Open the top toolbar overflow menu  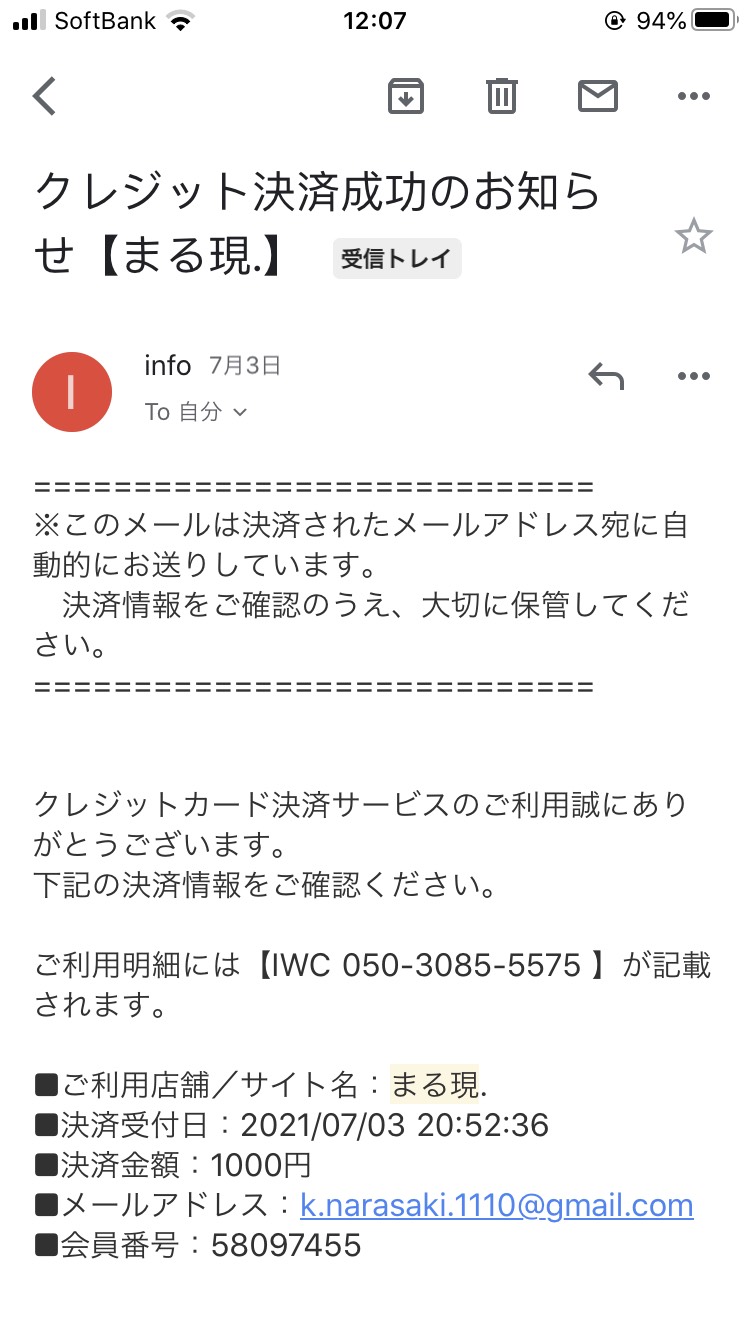click(693, 97)
